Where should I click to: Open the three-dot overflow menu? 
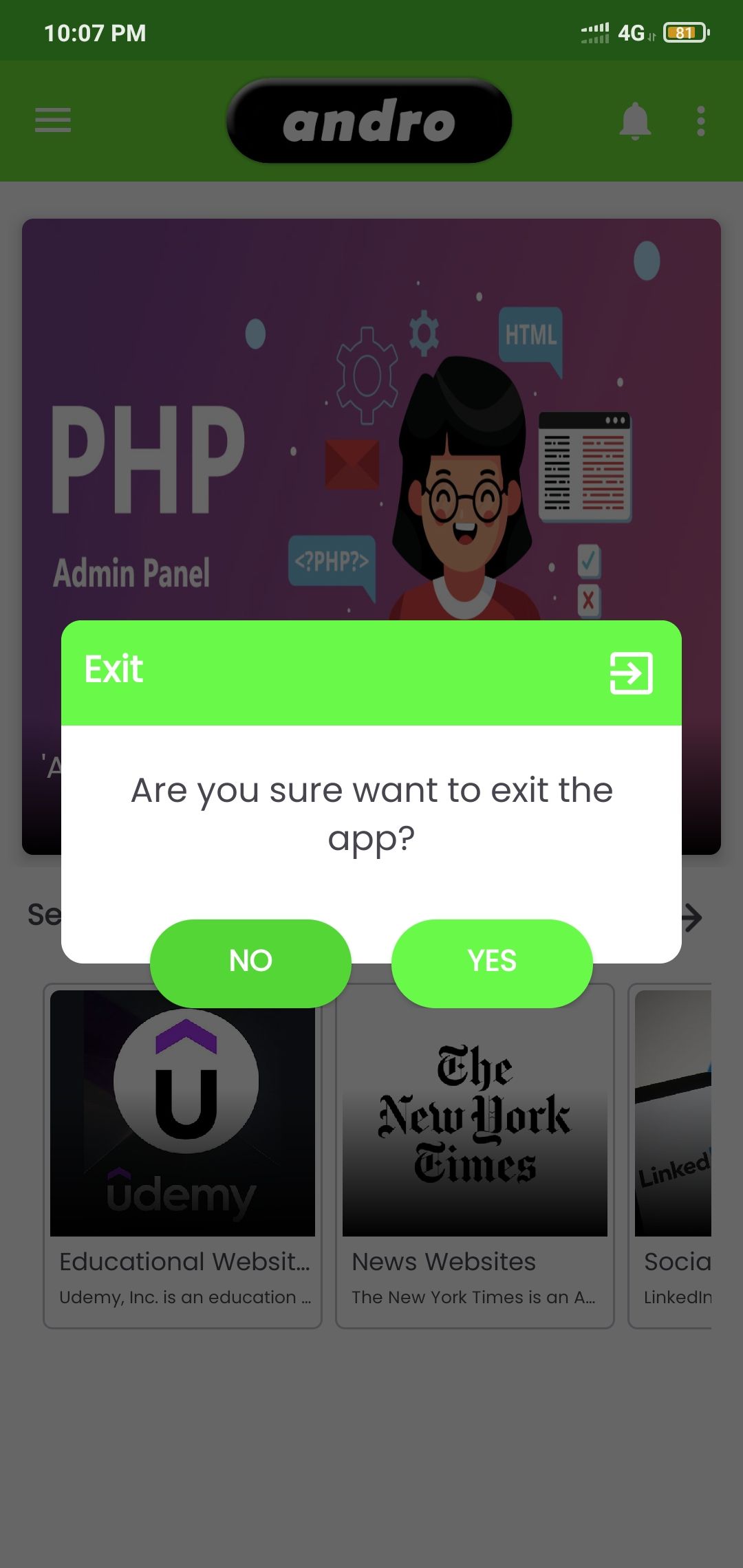pos(700,121)
